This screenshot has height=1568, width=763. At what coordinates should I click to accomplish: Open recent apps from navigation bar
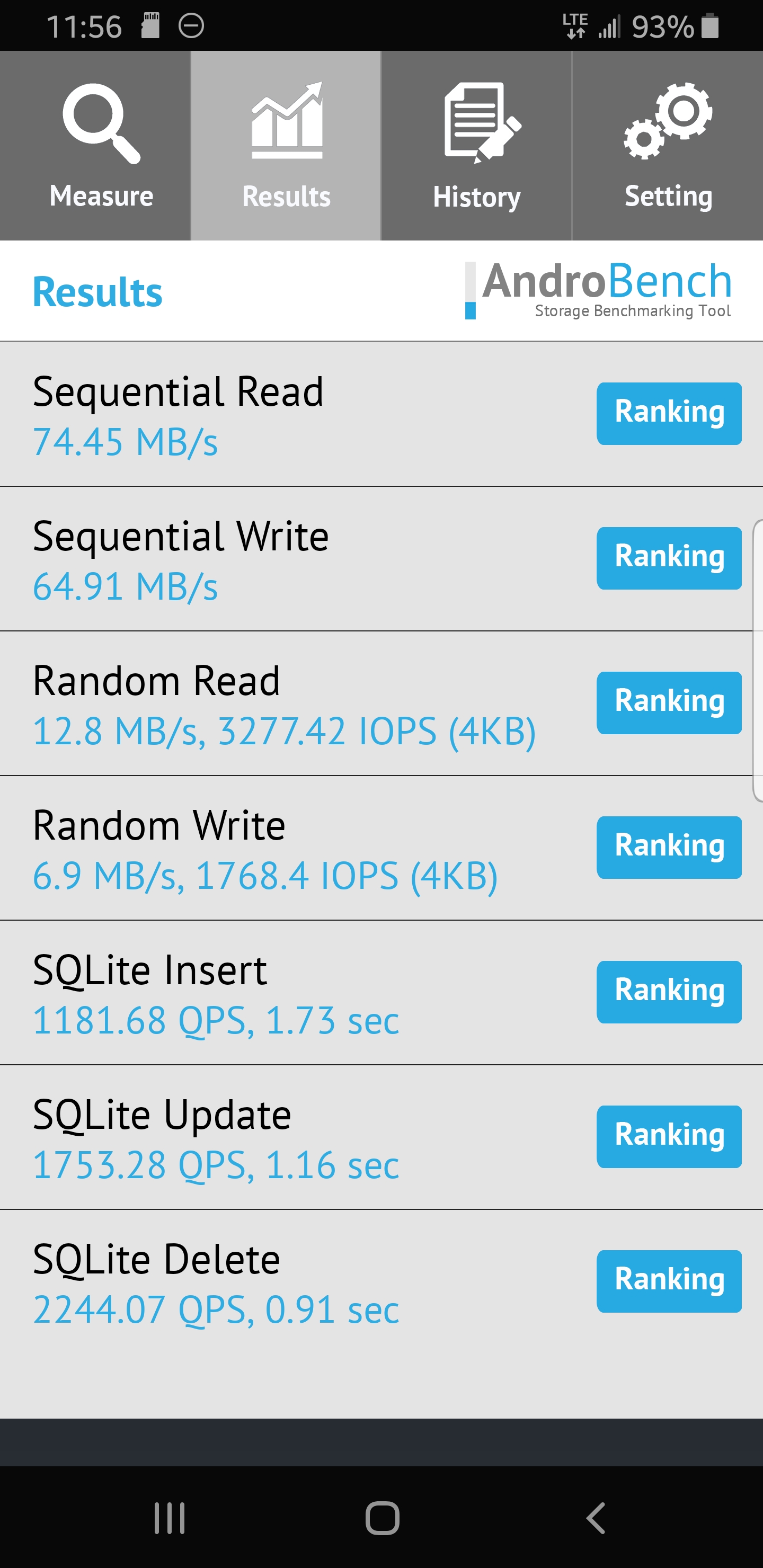pyautogui.click(x=169, y=1518)
